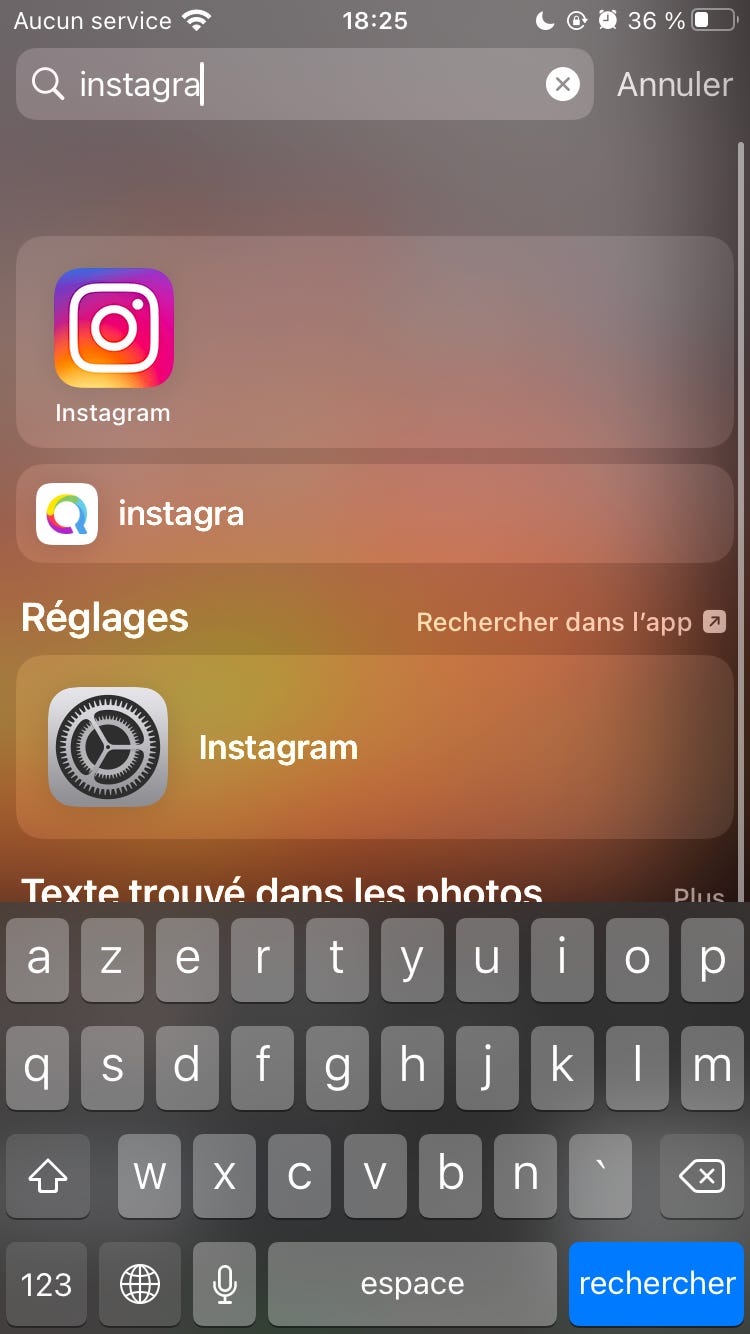Screen dimensions: 750x1334
Task: Tap the blue rechercher key
Action: [x=656, y=1283]
